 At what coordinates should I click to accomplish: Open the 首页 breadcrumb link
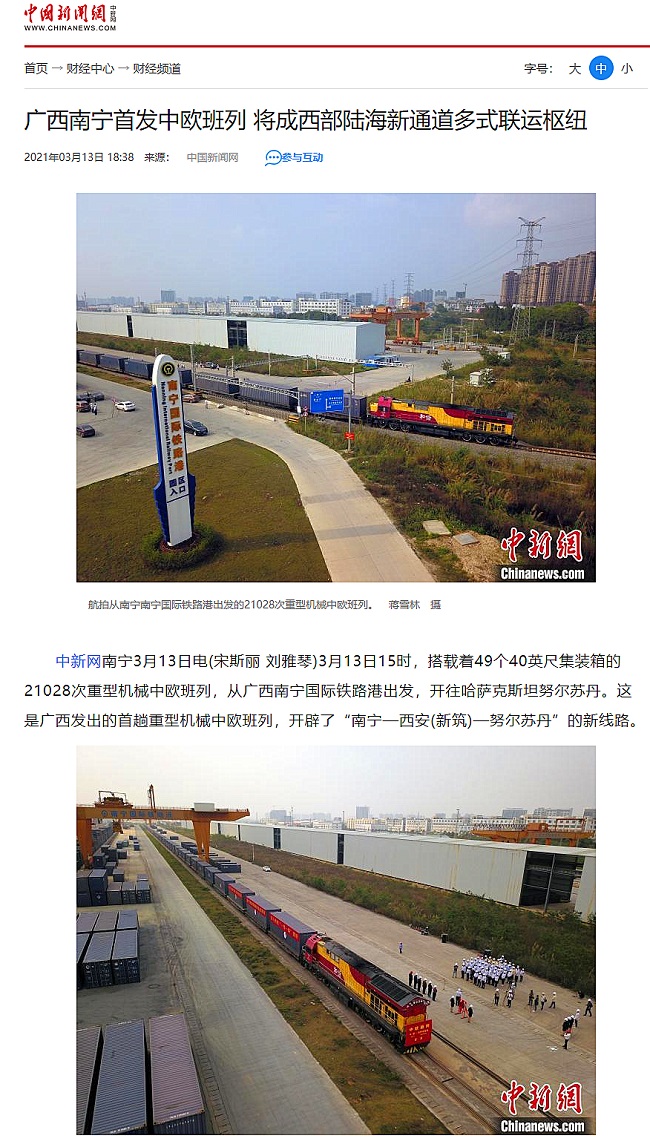pyautogui.click(x=36, y=69)
